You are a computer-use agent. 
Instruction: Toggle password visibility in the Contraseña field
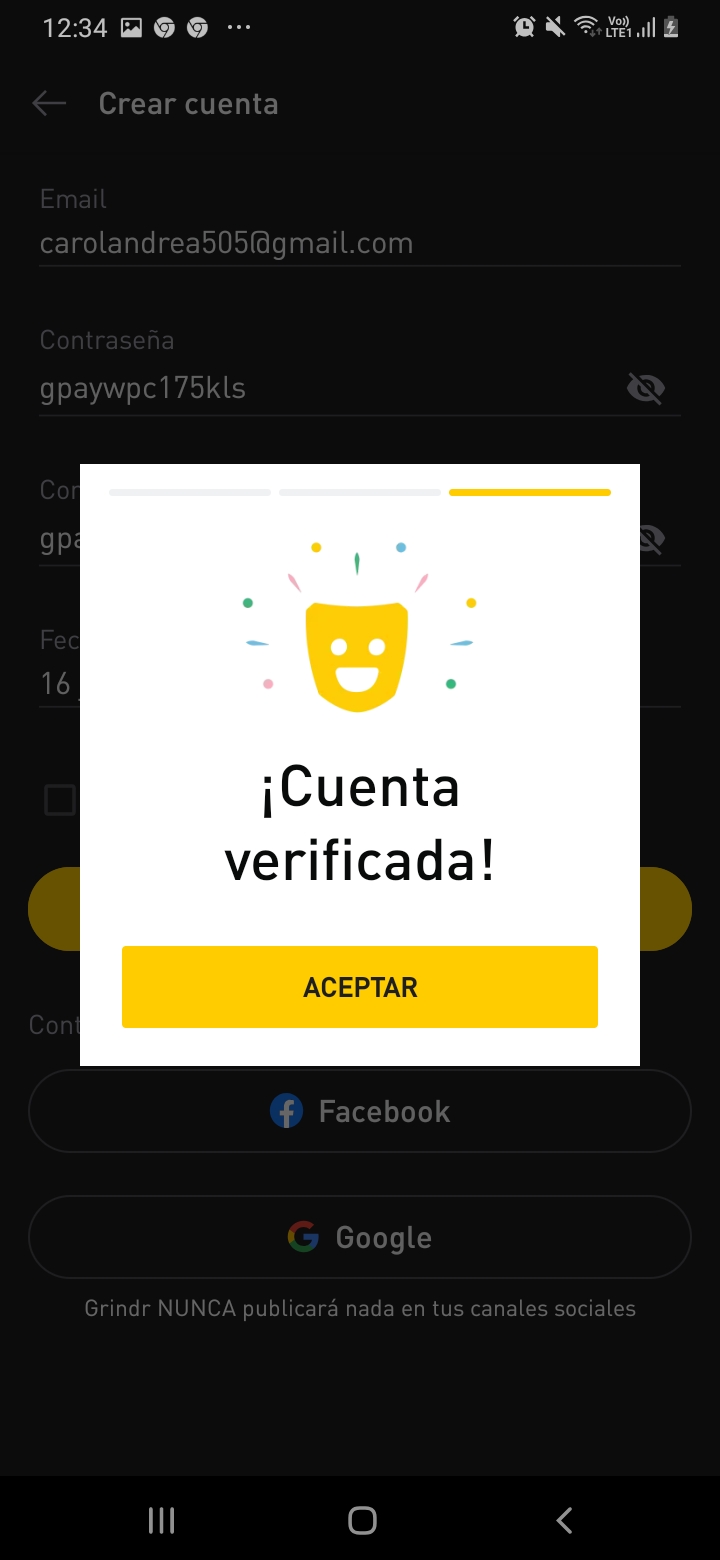pos(646,388)
